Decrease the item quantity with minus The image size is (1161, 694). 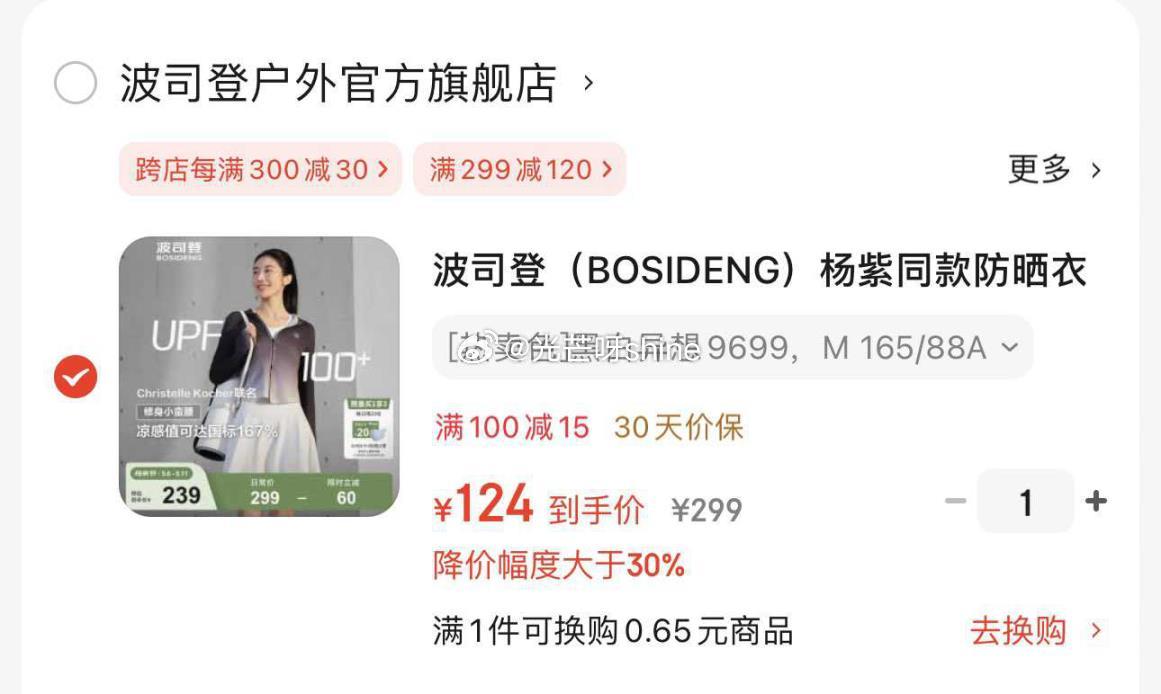(x=956, y=501)
